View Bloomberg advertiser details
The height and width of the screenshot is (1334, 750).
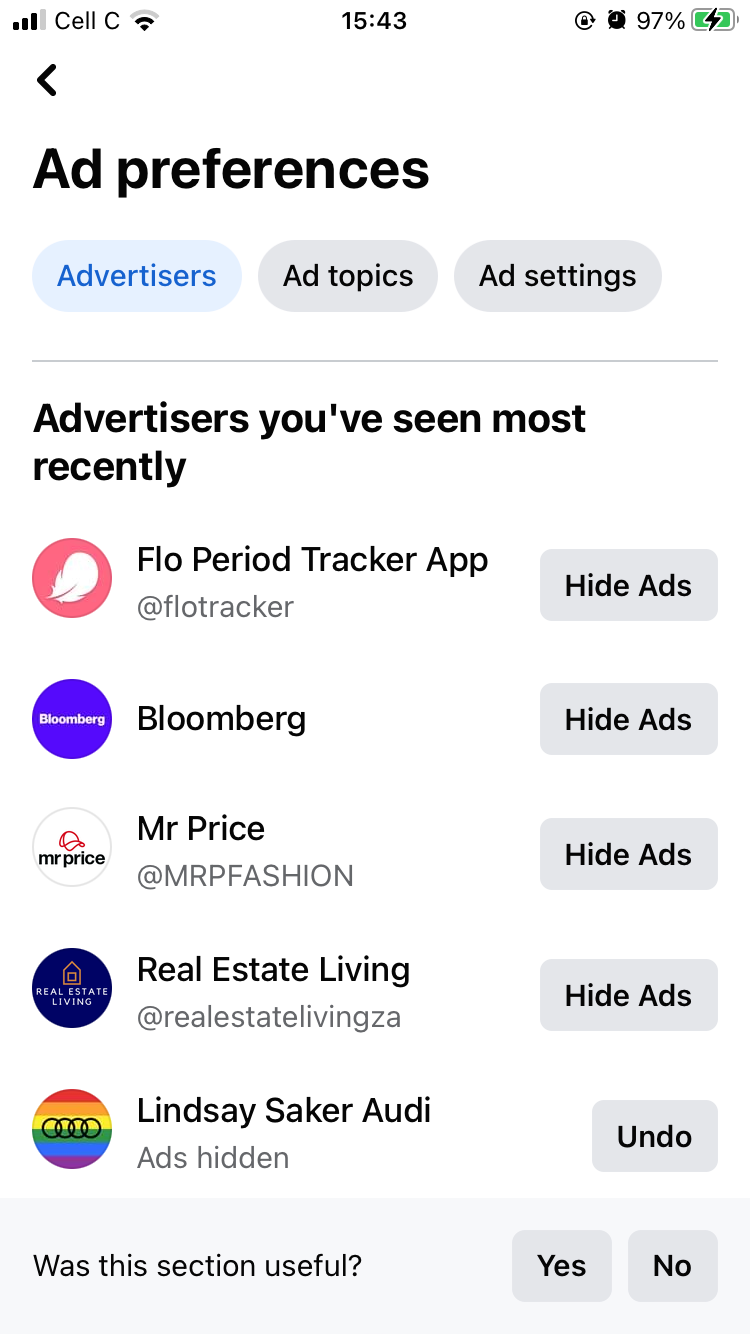[221, 719]
